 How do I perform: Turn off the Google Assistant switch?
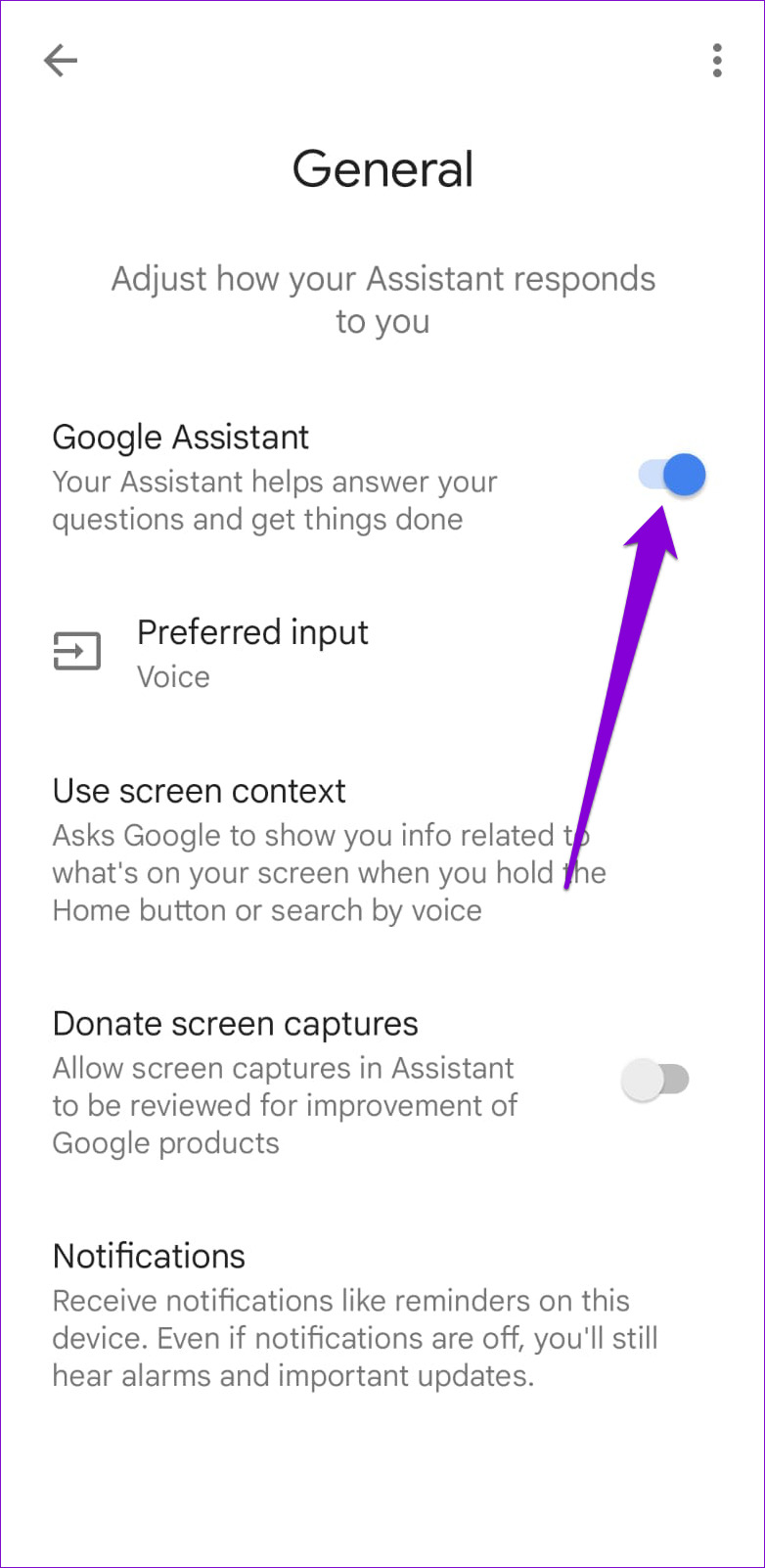coord(672,476)
